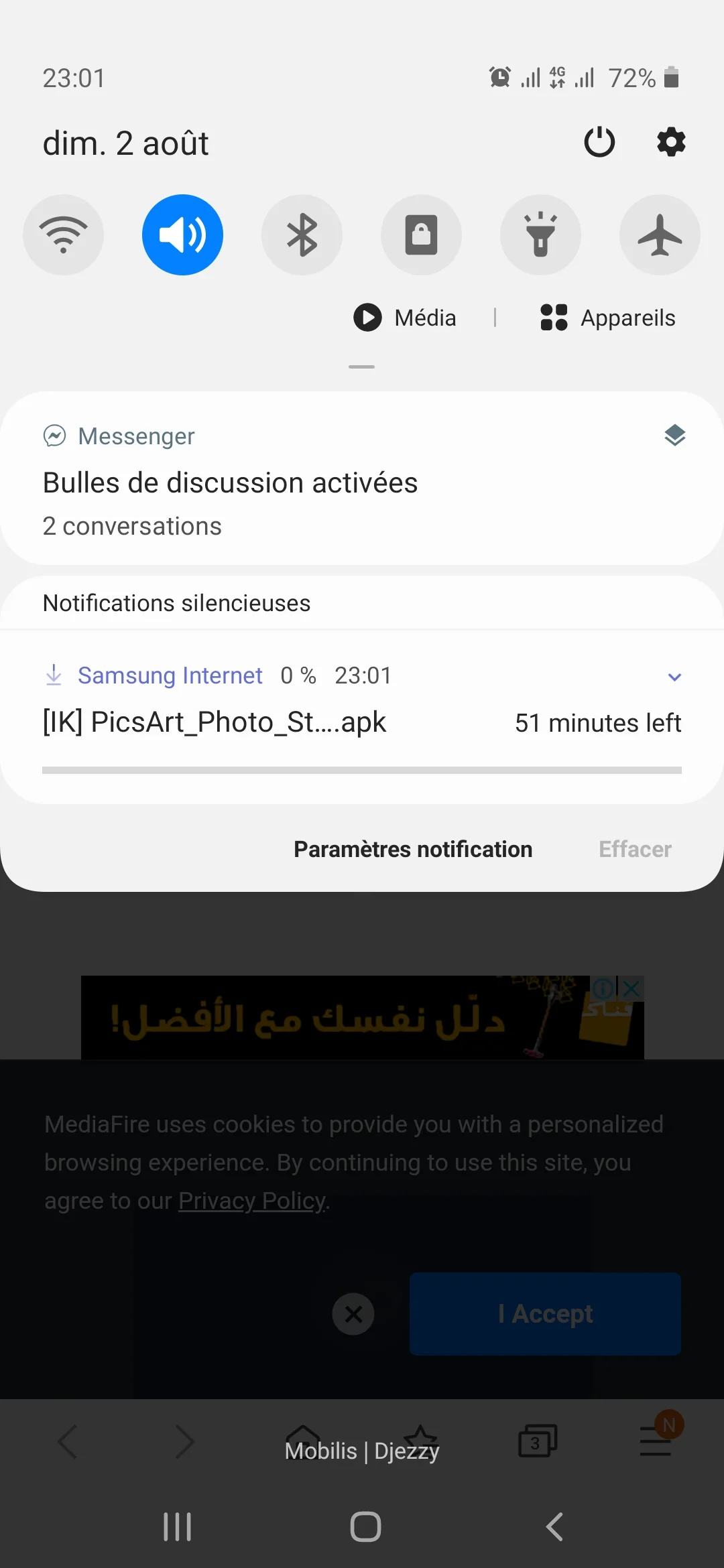
Task: Turn on the flashlight
Action: [x=540, y=235]
